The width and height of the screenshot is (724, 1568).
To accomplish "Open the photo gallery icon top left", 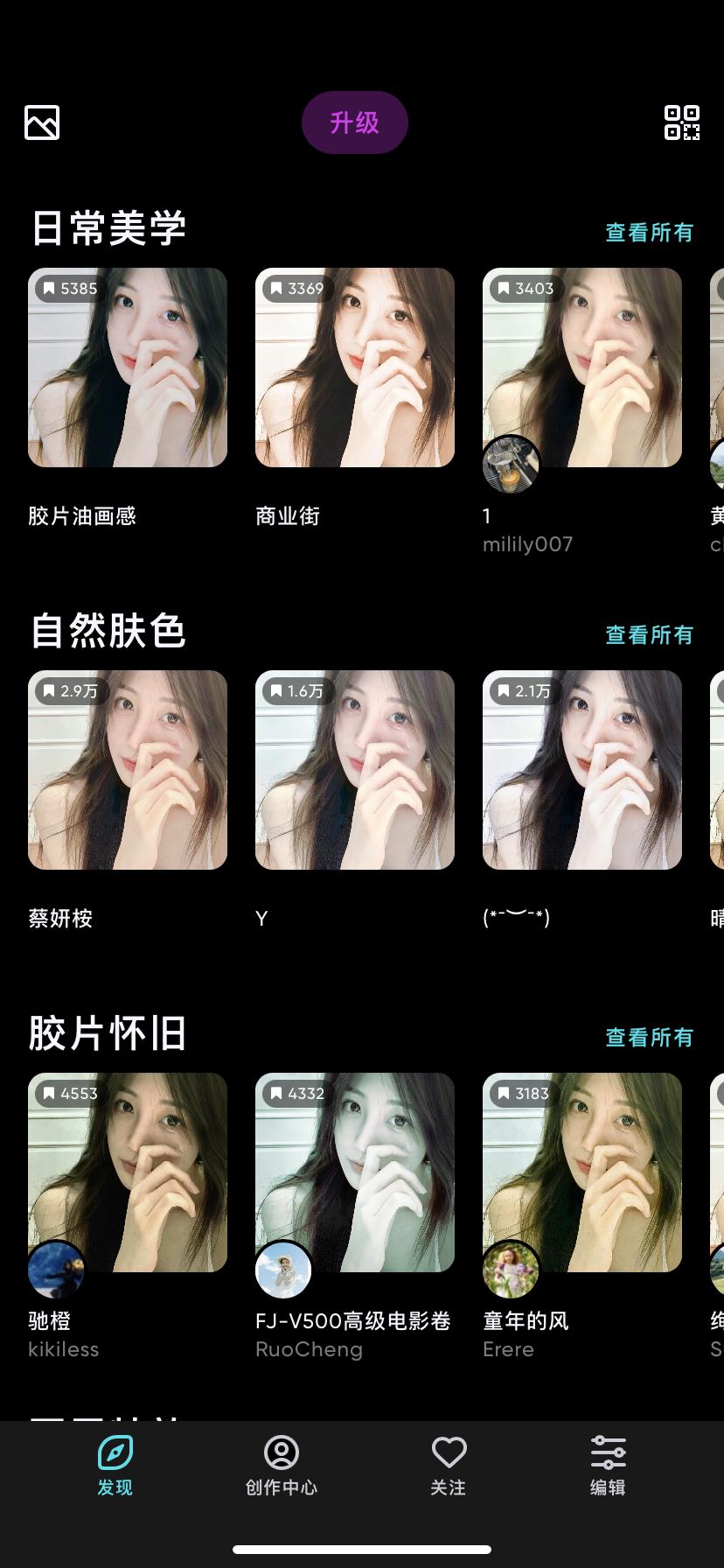I will [x=41, y=122].
